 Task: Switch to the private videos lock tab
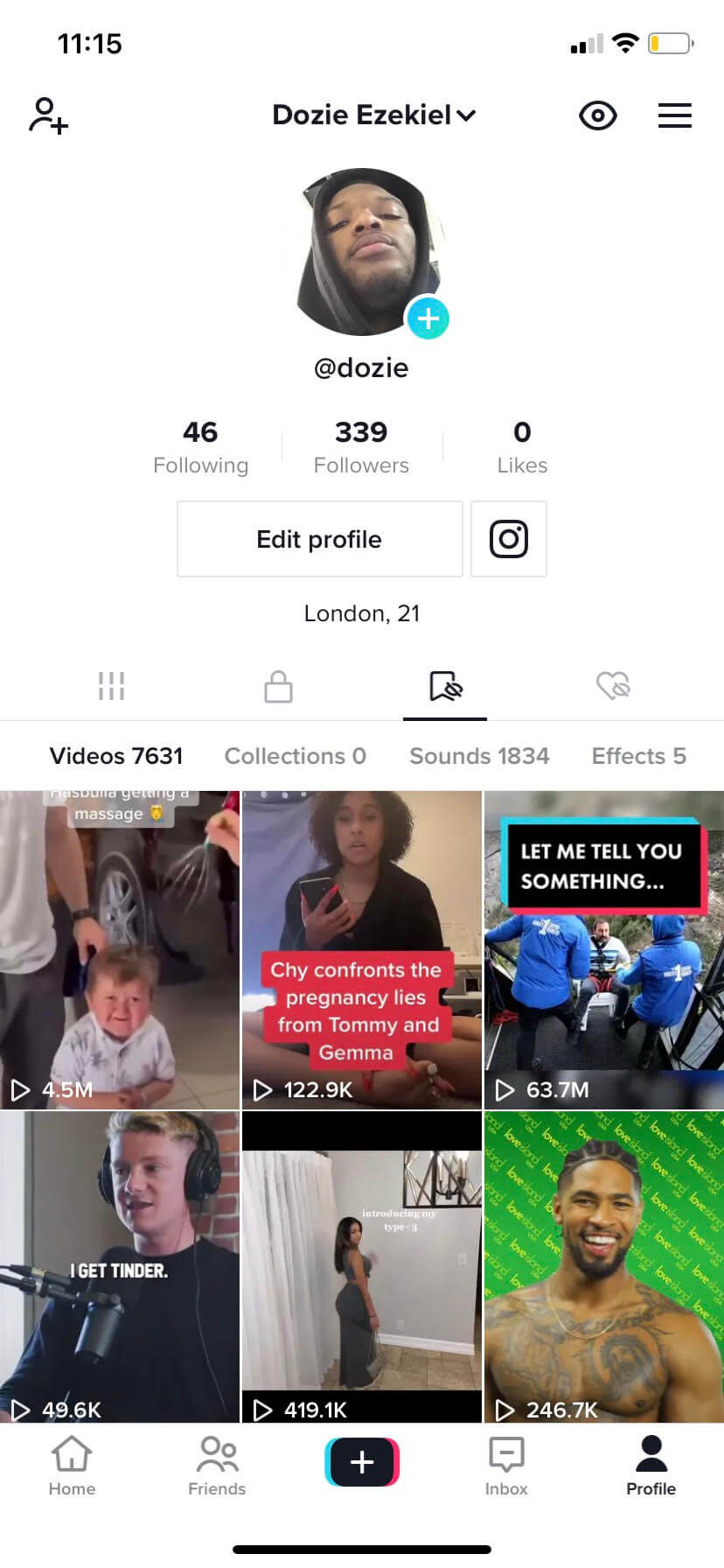pos(278,686)
